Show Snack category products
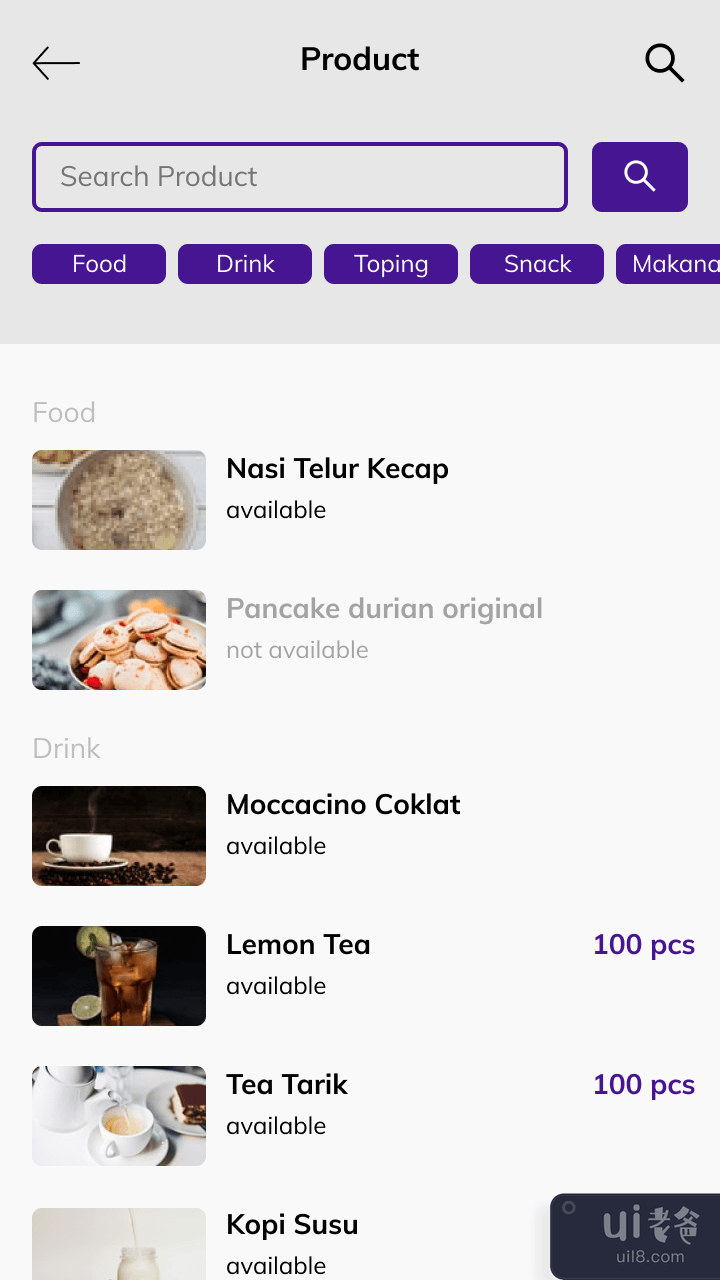Screen dimensions: 720x1280 tap(537, 264)
